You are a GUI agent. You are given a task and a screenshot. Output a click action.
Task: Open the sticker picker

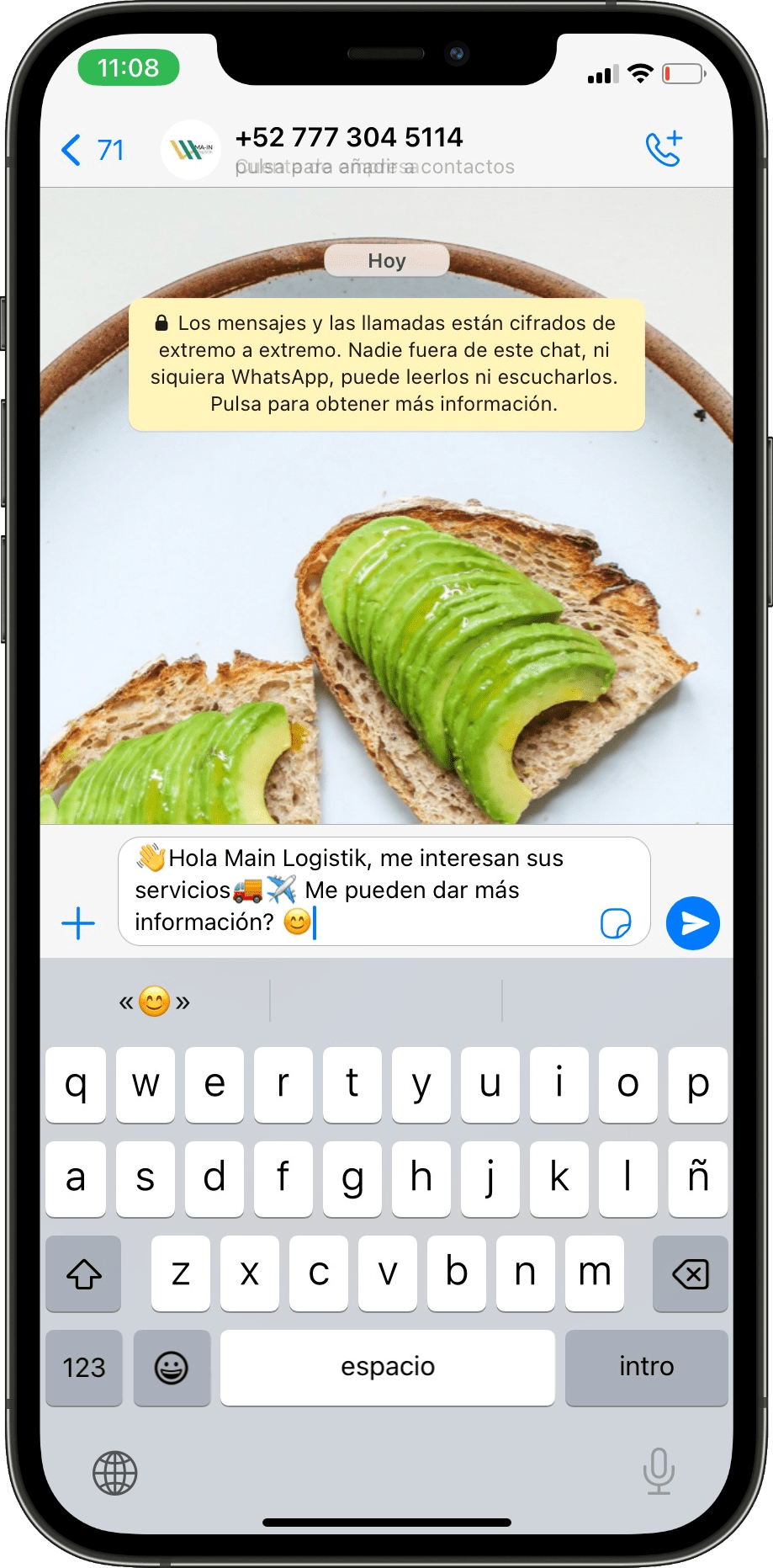[616, 923]
